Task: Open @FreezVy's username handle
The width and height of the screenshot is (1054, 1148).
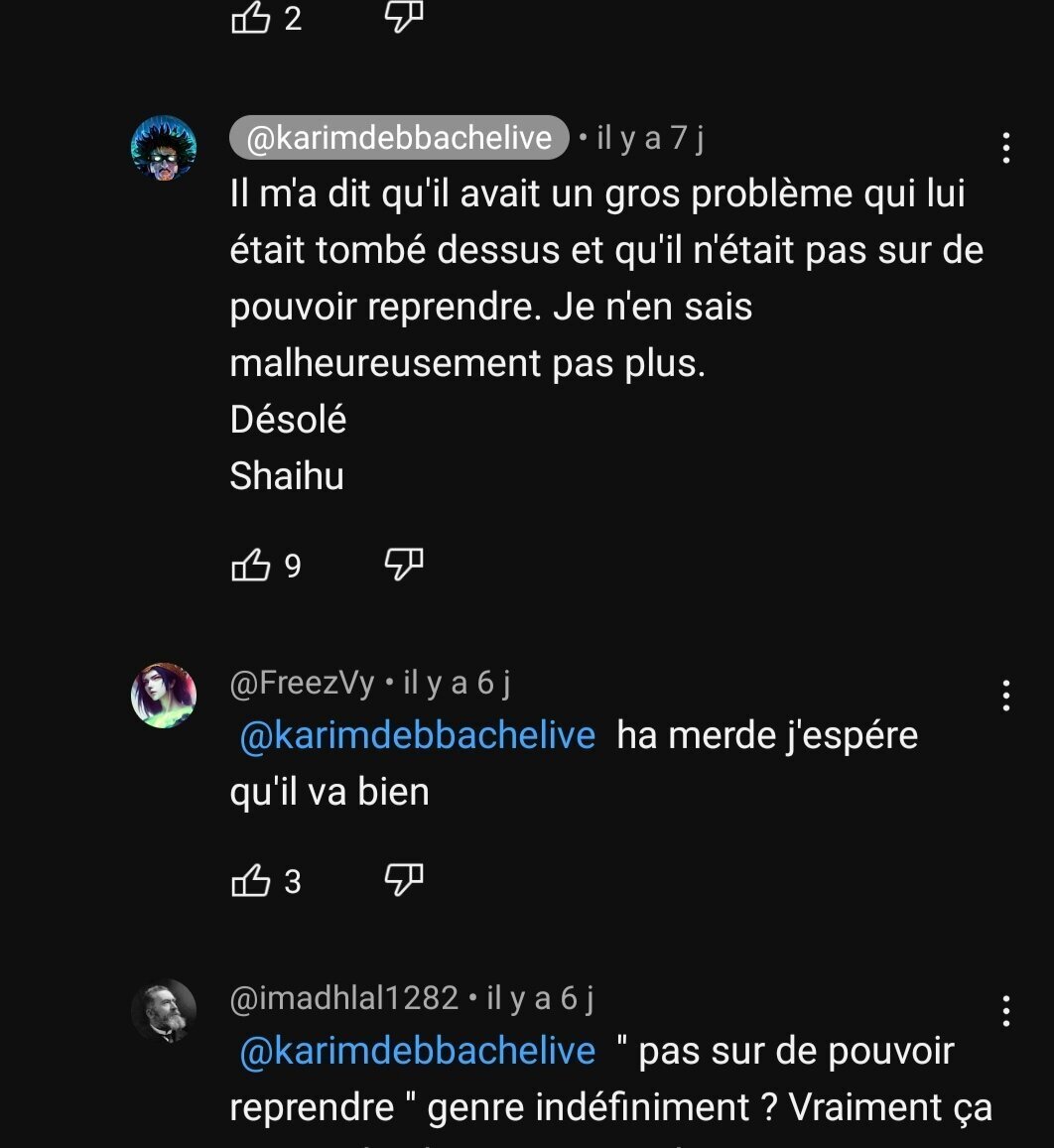Action: click(302, 683)
